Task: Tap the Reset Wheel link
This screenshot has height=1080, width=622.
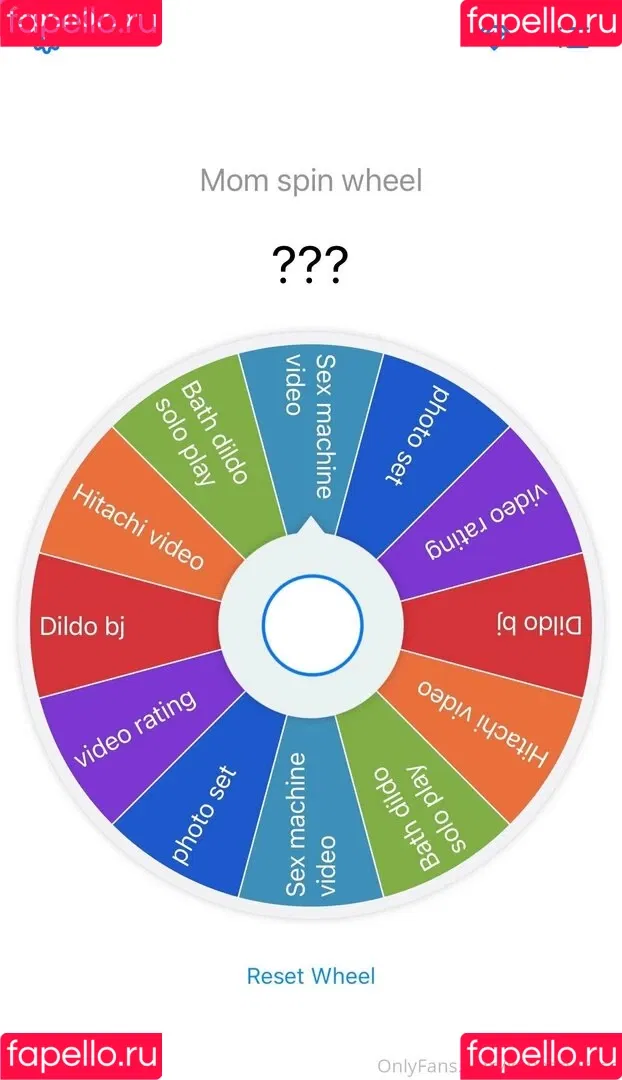Action: pyautogui.click(x=311, y=976)
